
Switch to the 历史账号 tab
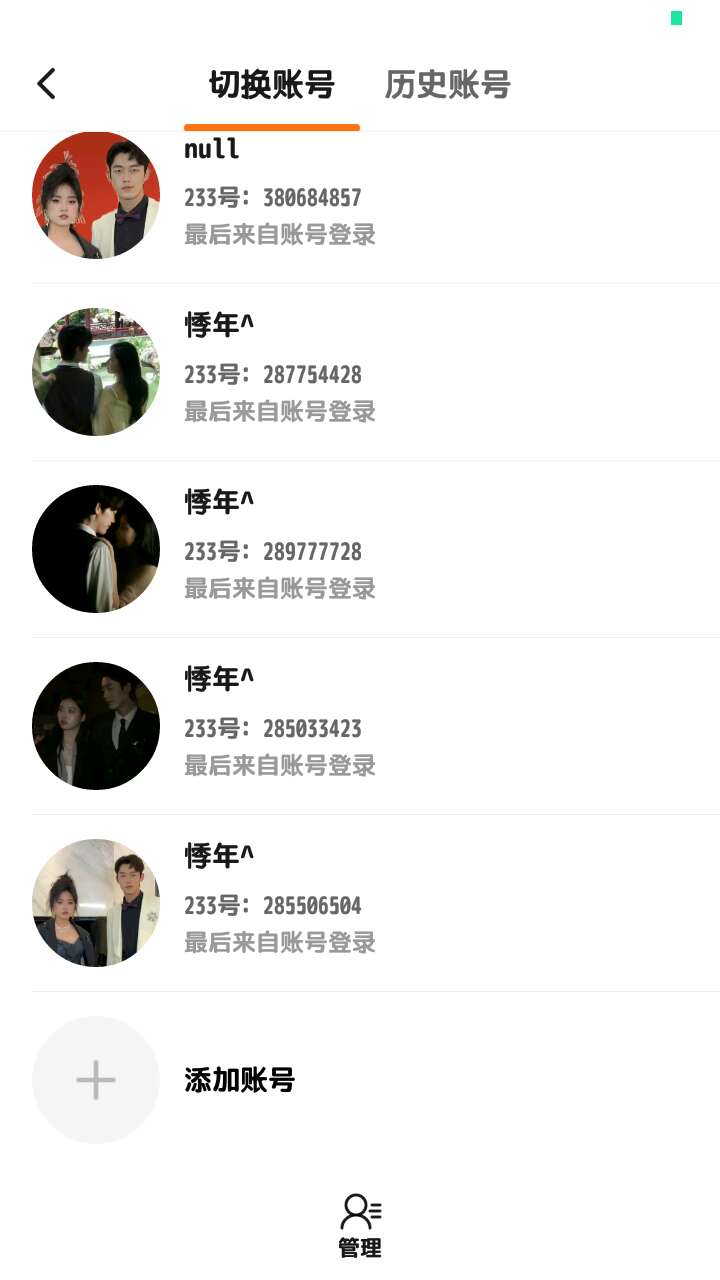click(447, 85)
